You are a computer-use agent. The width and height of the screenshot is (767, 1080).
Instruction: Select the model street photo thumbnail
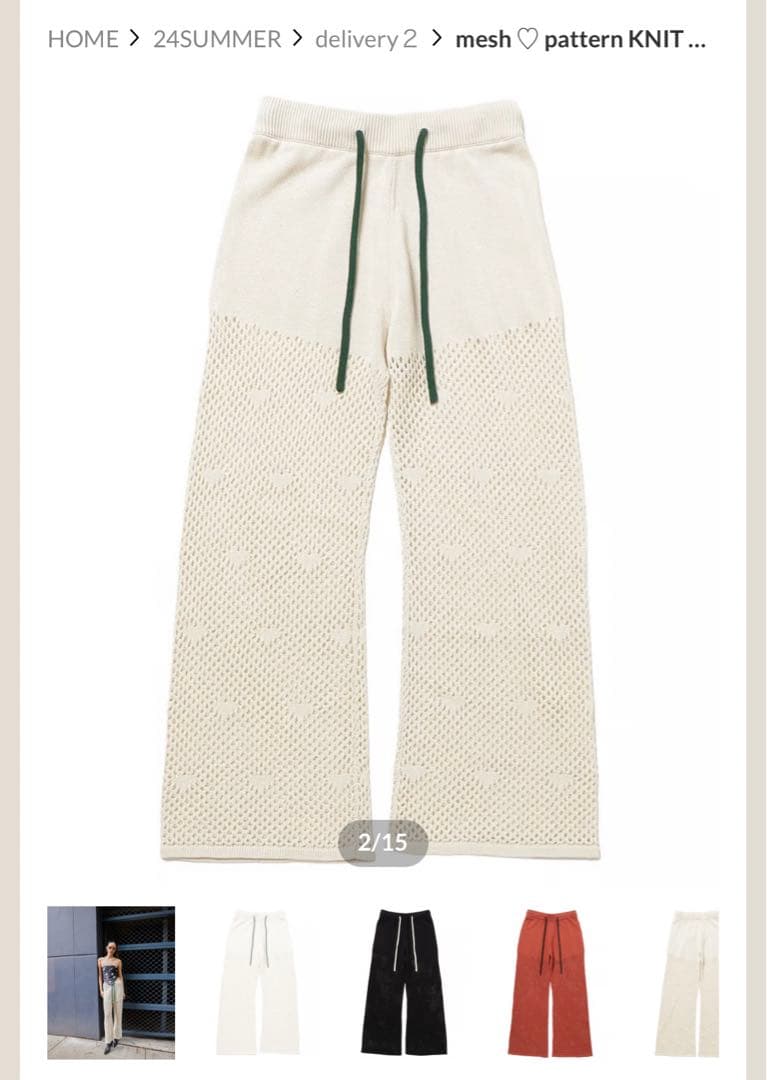(111, 982)
